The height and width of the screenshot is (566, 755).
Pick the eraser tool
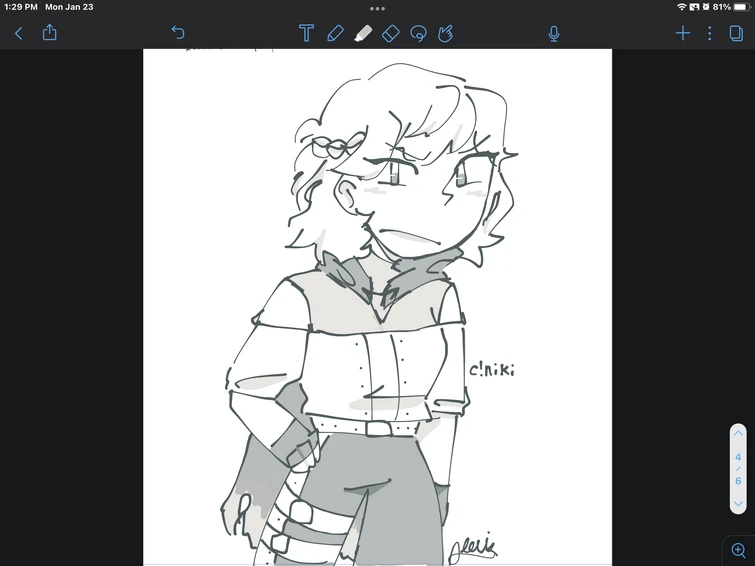(x=391, y=33)
